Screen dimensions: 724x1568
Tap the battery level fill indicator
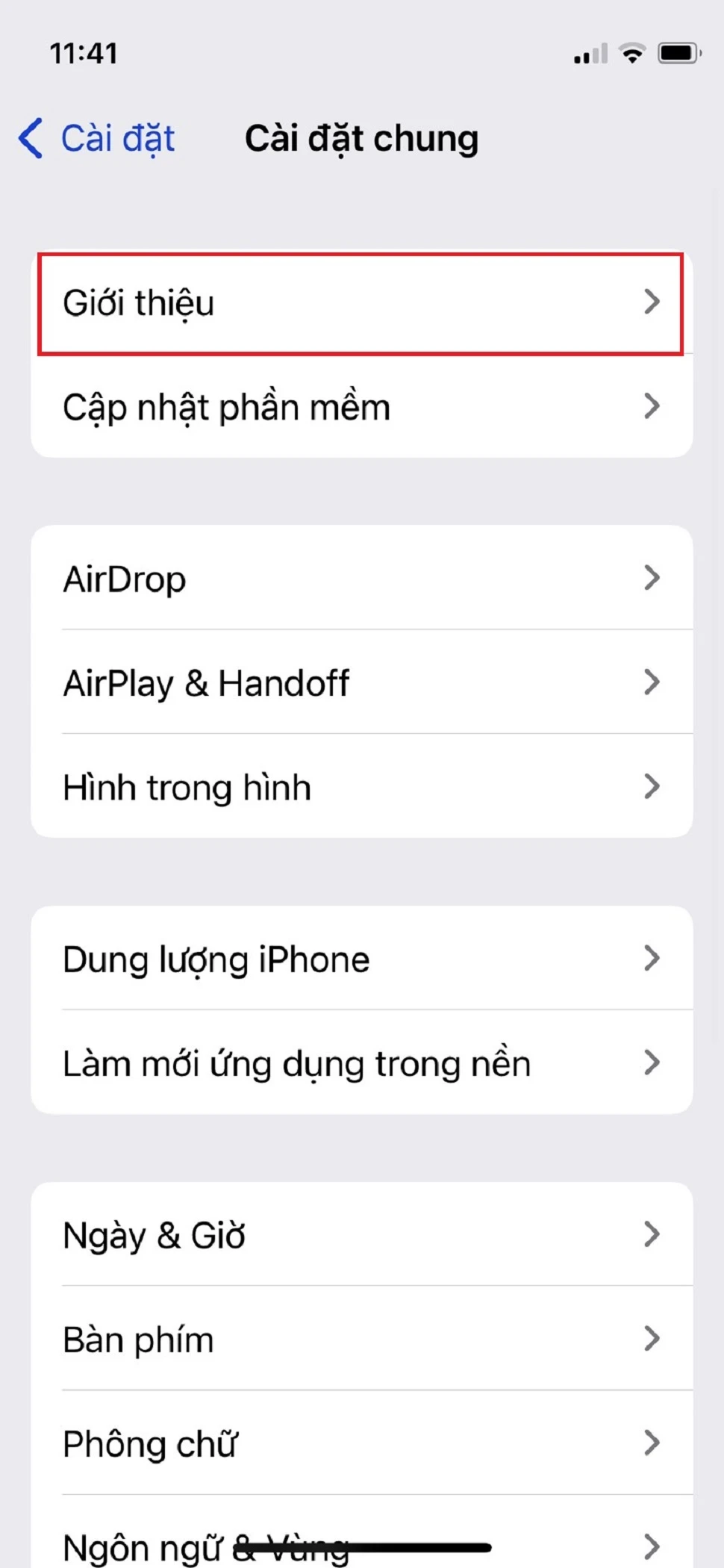[x=675, y=53]
